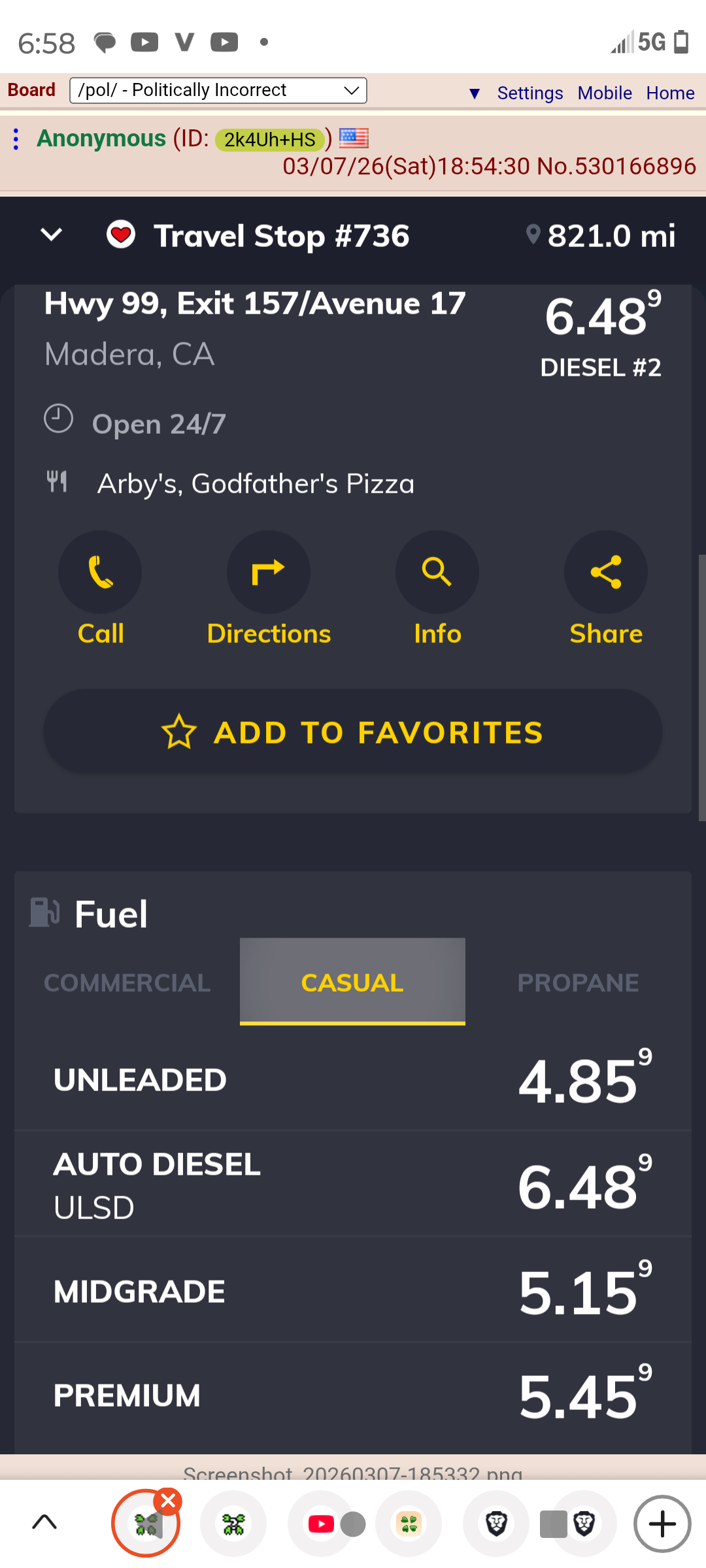Expand the tab bar with the up caret
706x1568 pixels.
tap(44, 1523)
